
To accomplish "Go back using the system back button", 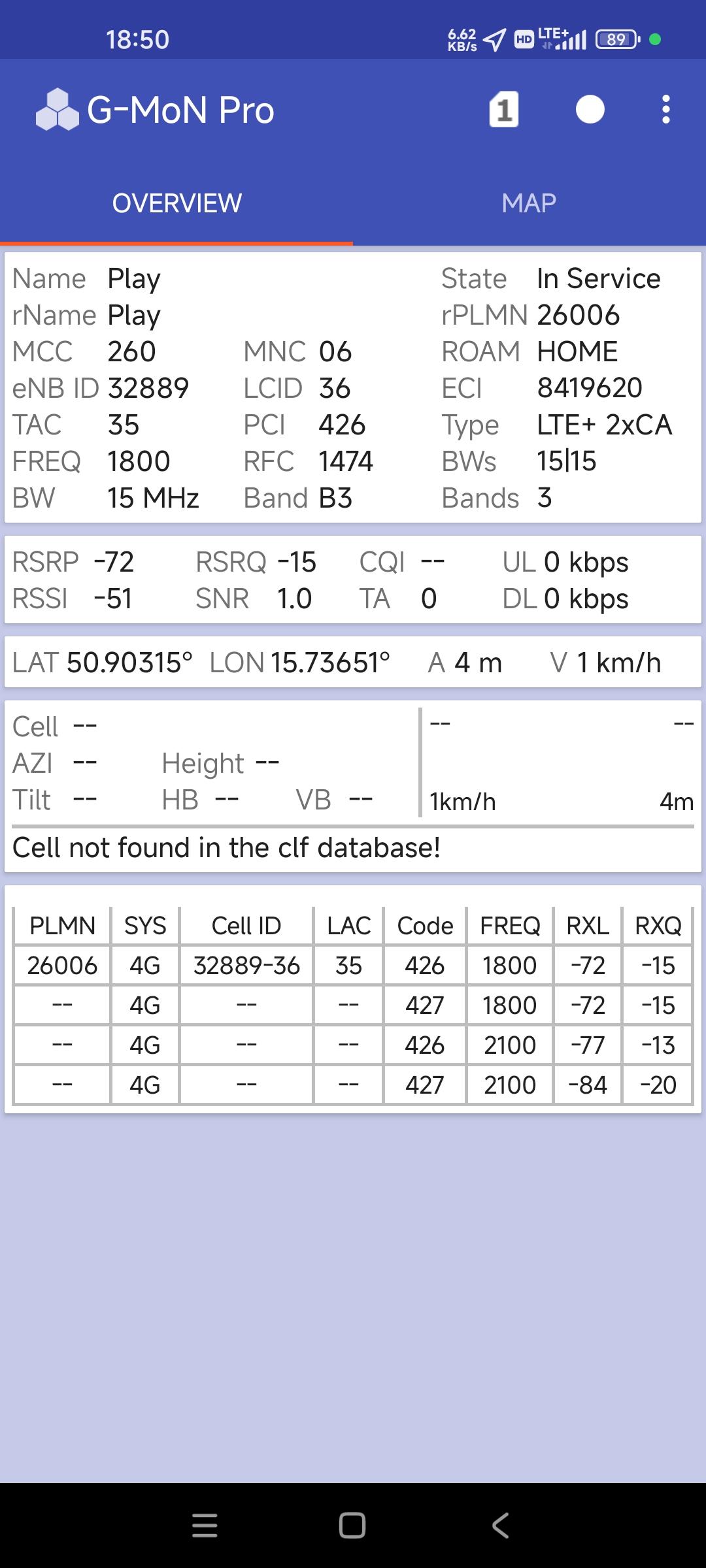I will pyautogui.click(x=500, y=1526).
